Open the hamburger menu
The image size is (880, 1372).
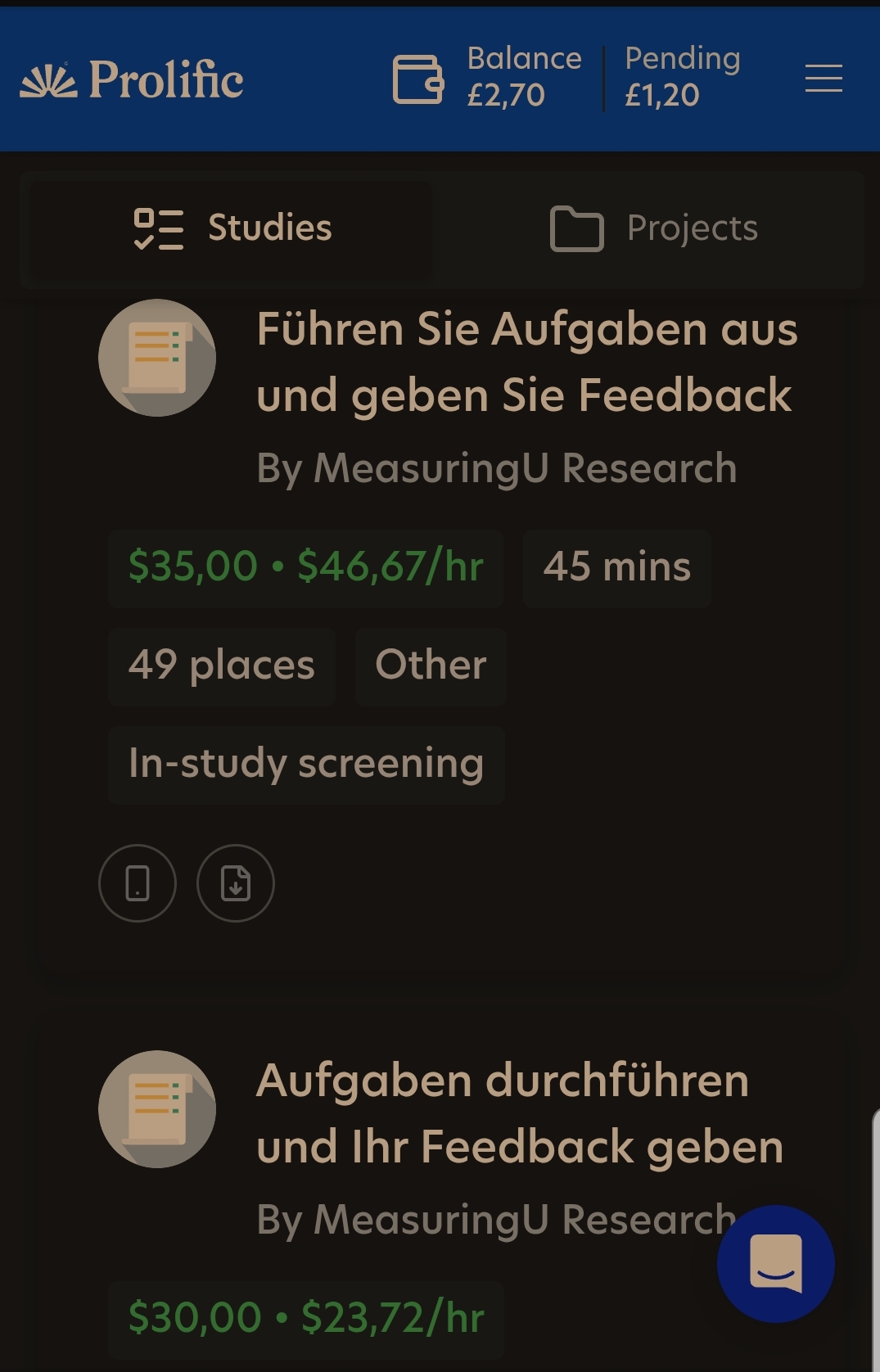click(x=824, y=79)
